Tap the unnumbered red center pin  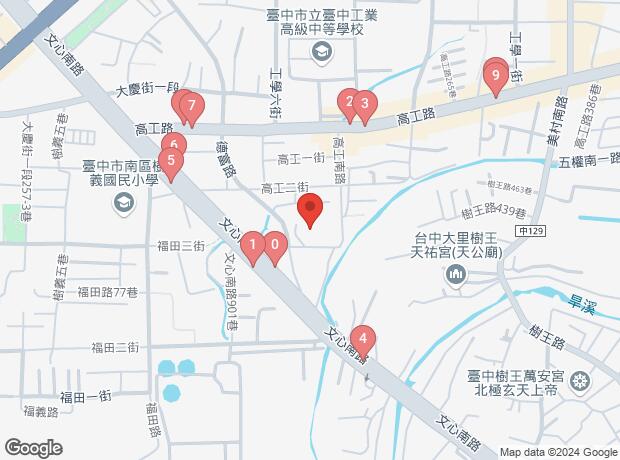(x=310, y=208)
